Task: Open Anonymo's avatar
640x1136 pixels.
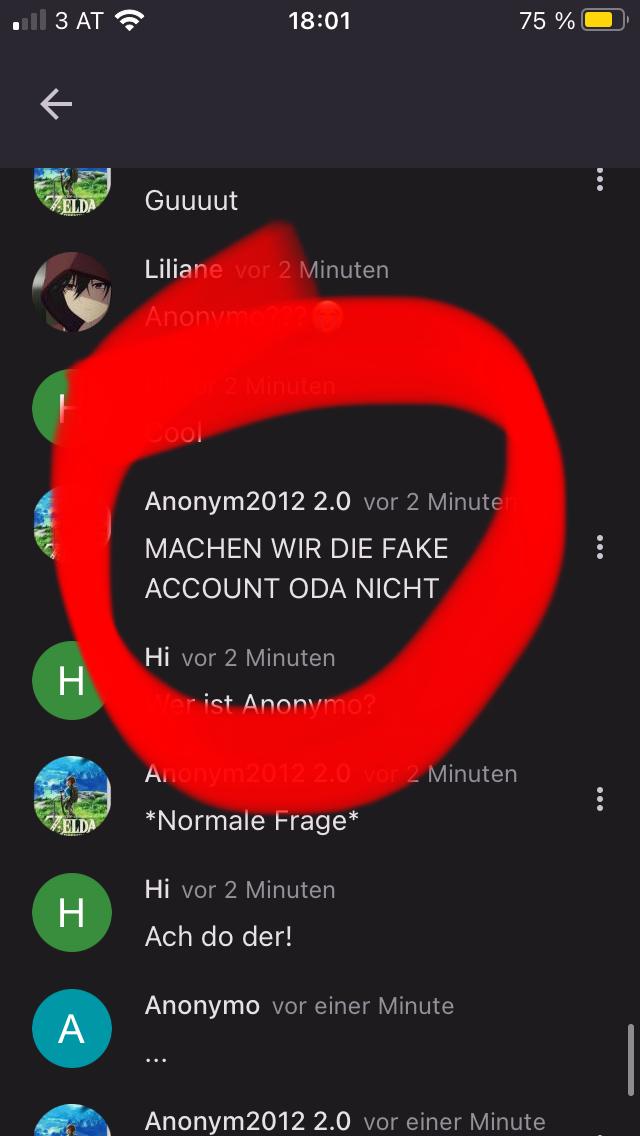Action: pos(72,1028)
